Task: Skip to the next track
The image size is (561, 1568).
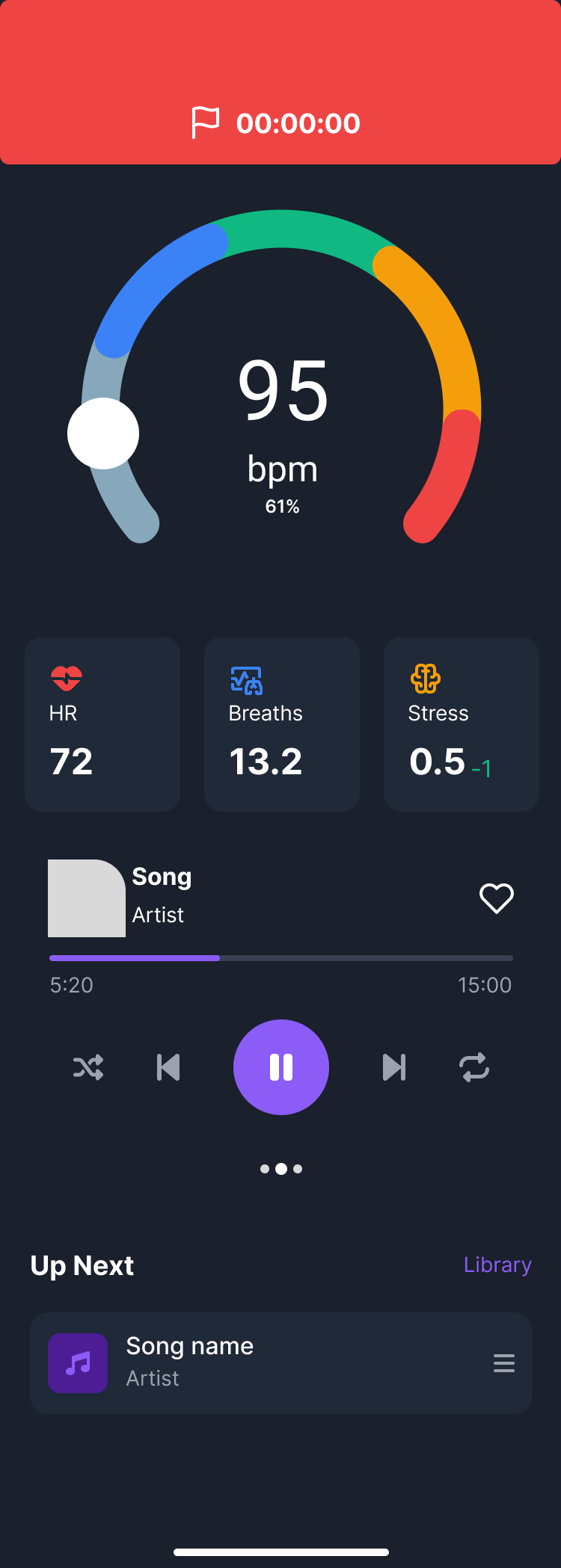Action: click(394, 1067)
